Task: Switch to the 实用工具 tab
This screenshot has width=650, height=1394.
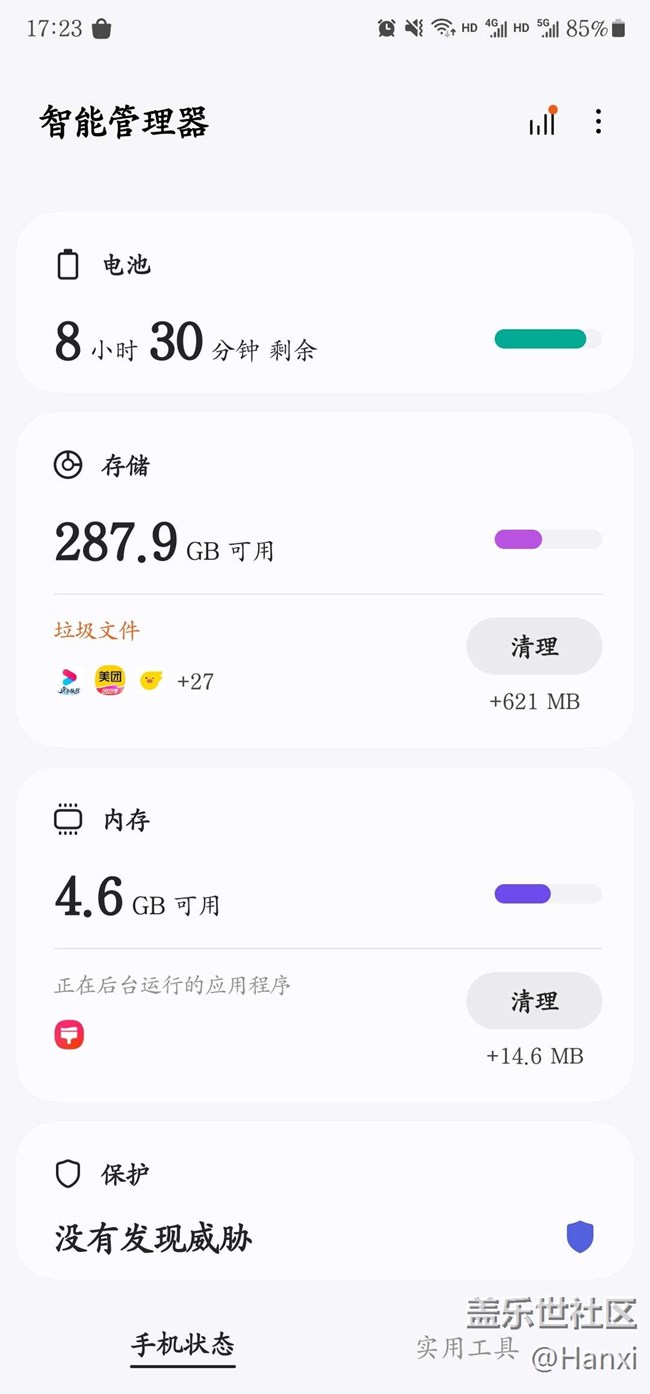Action: click(467, 1347)
